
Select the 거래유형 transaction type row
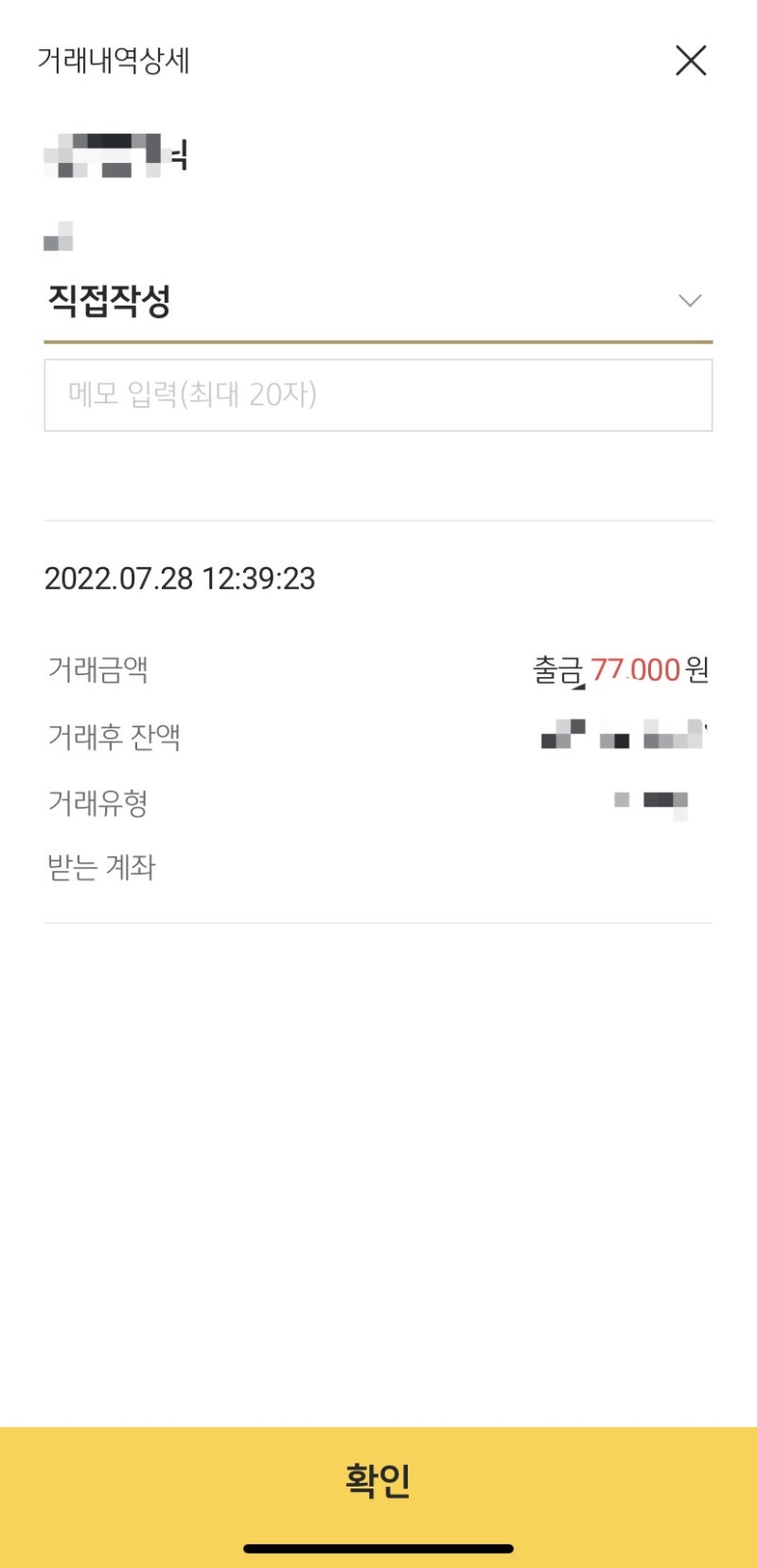(x=96, y=802)
